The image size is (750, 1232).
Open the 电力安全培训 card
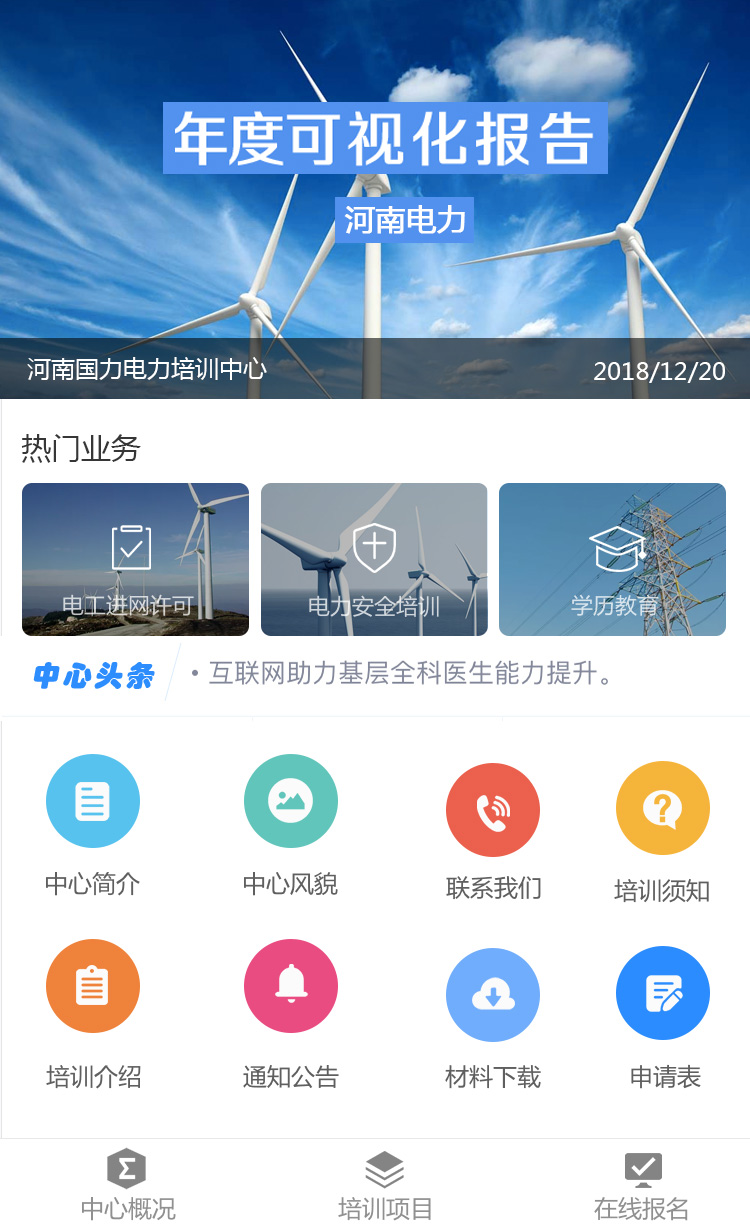coord(374,559)
